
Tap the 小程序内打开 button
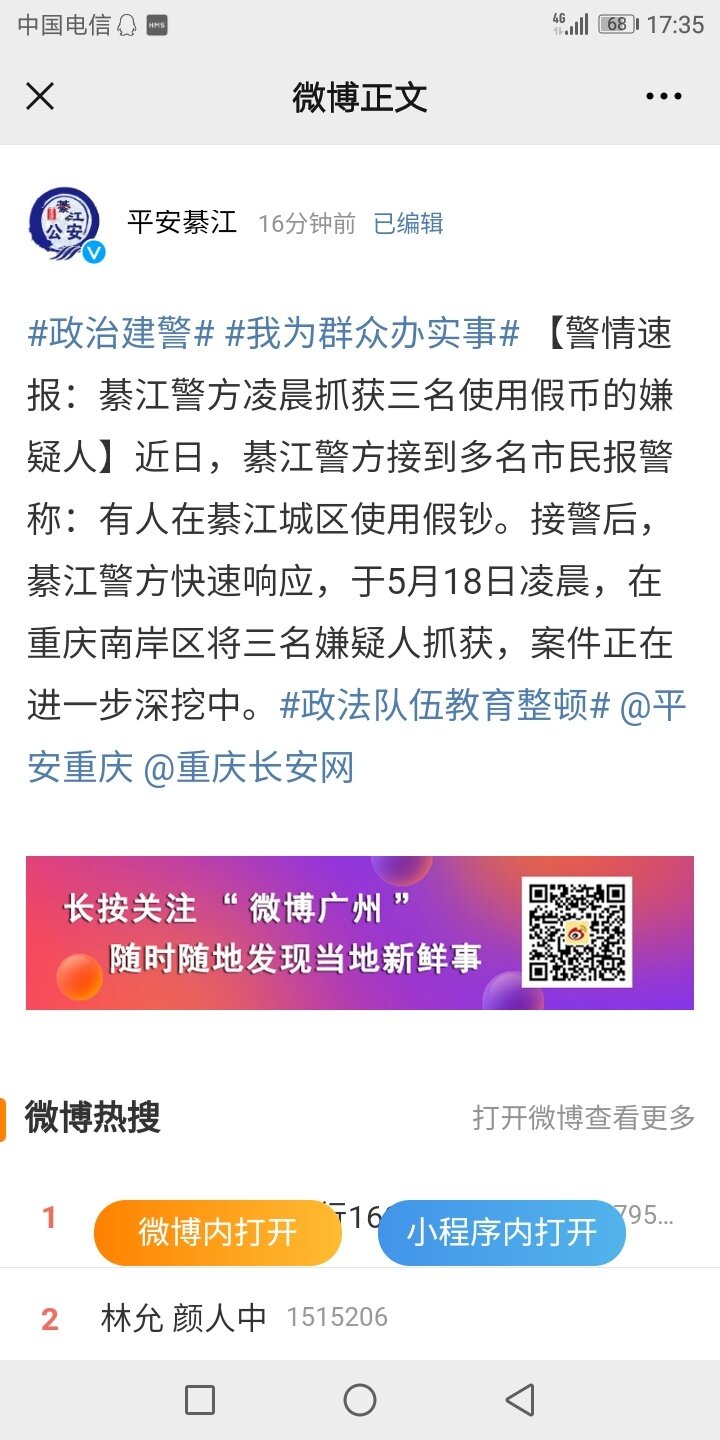point(501,1233)
